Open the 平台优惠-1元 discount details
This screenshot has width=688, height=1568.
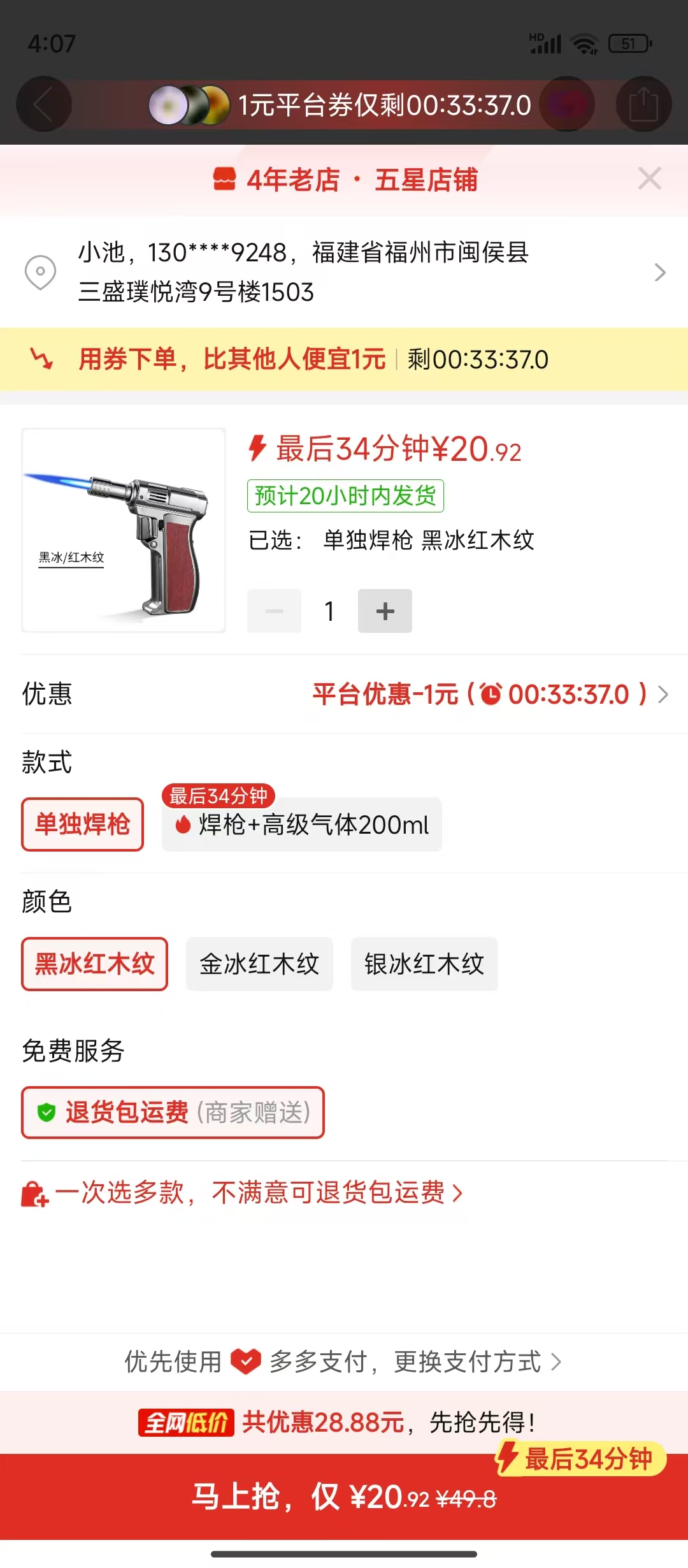[x=489, y=694]
